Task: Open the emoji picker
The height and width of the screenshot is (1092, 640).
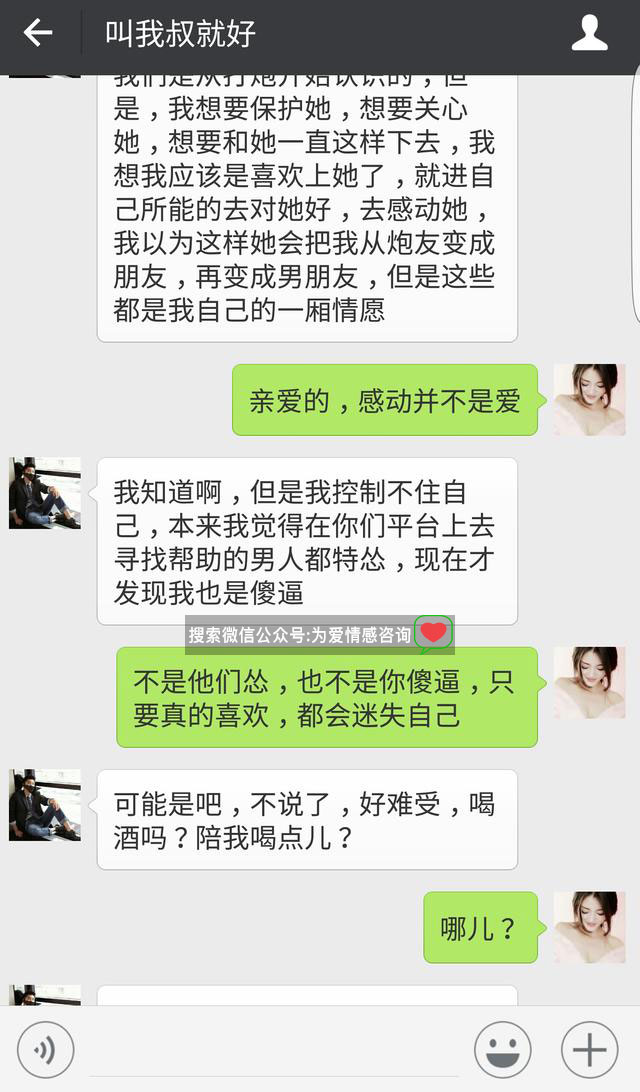Action: 502,1050
